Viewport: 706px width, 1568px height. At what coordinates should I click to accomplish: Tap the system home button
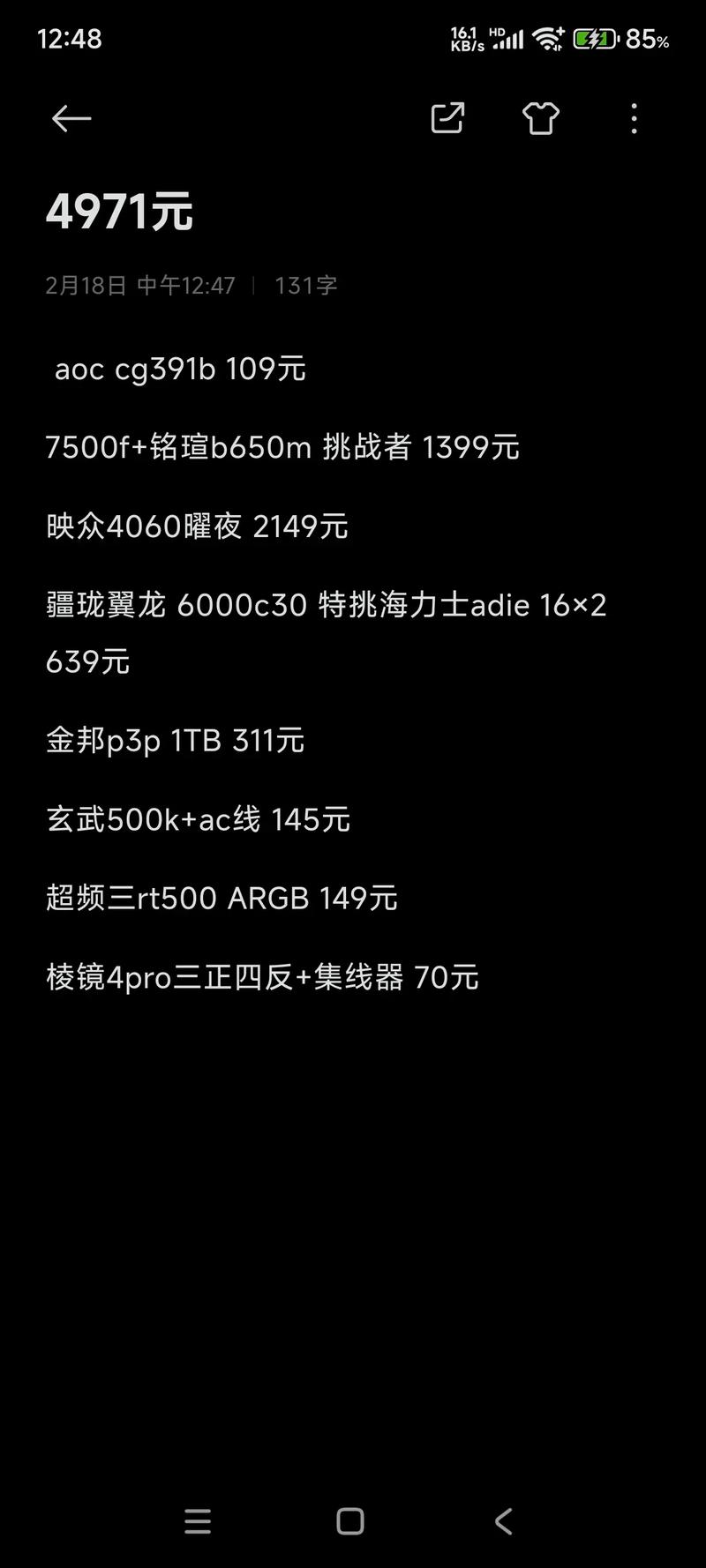[350, 1521]
